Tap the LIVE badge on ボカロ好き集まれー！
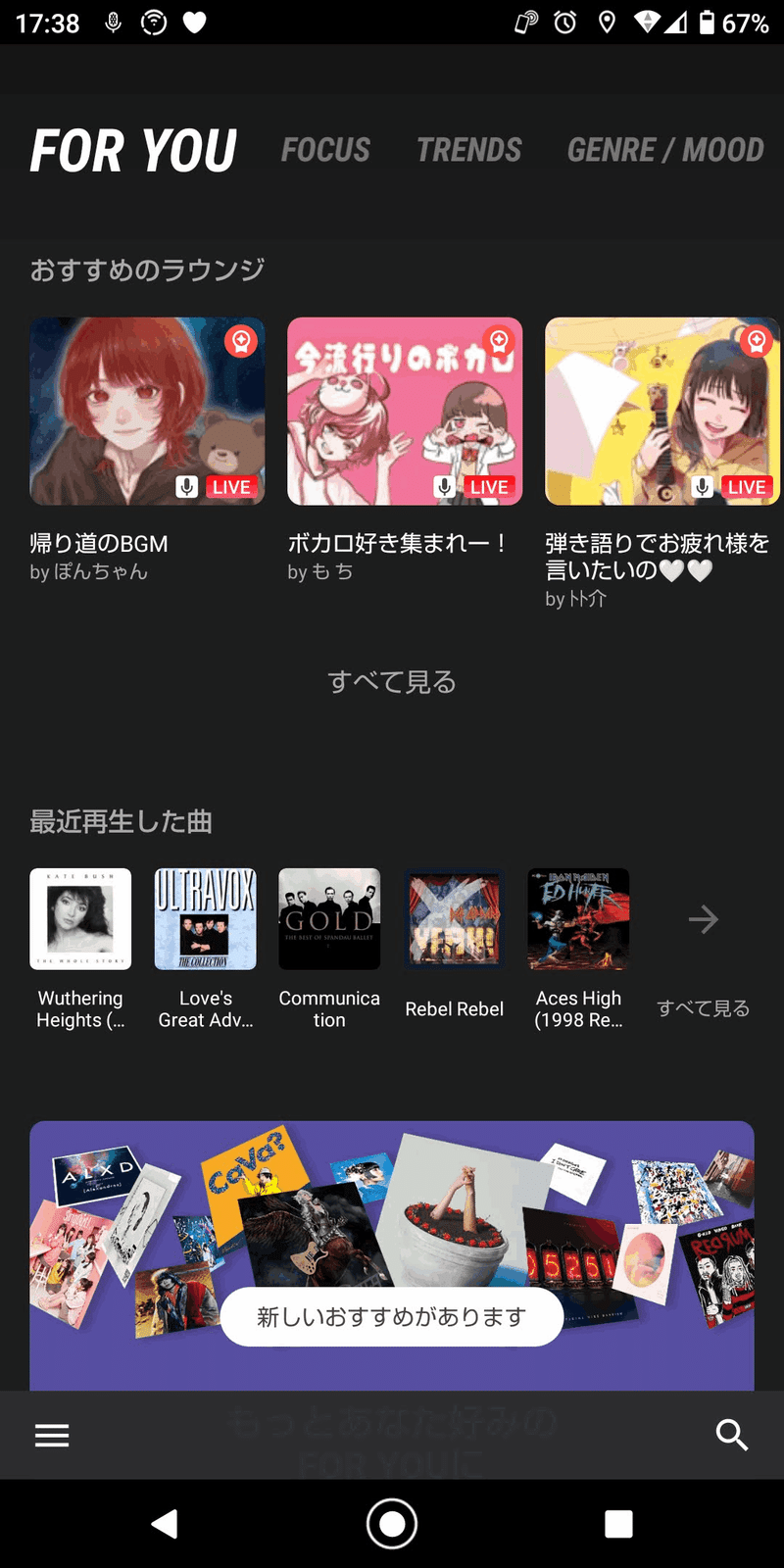The width and height of the screenshot is (784, 1568). [490, 487]
